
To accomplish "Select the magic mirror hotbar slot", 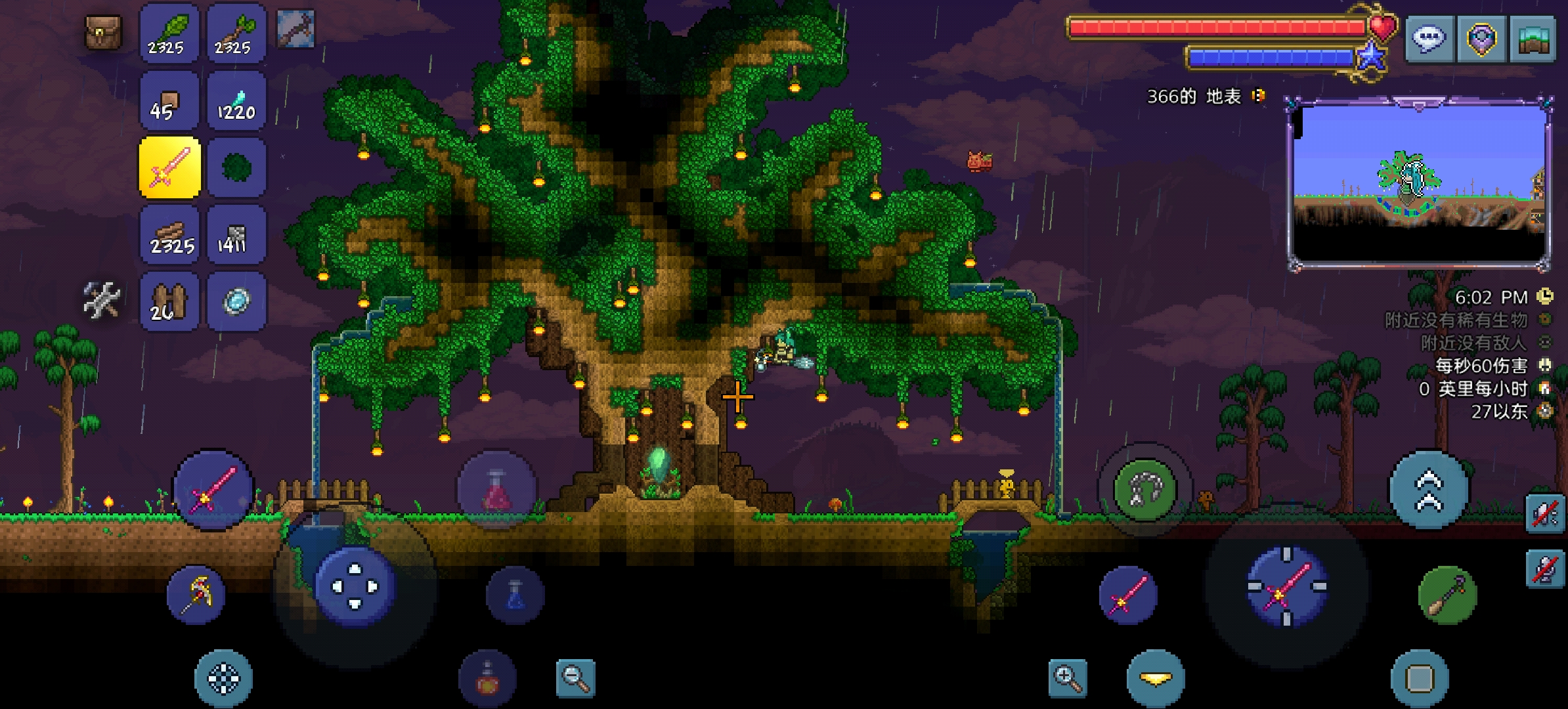I will (236, 302).
